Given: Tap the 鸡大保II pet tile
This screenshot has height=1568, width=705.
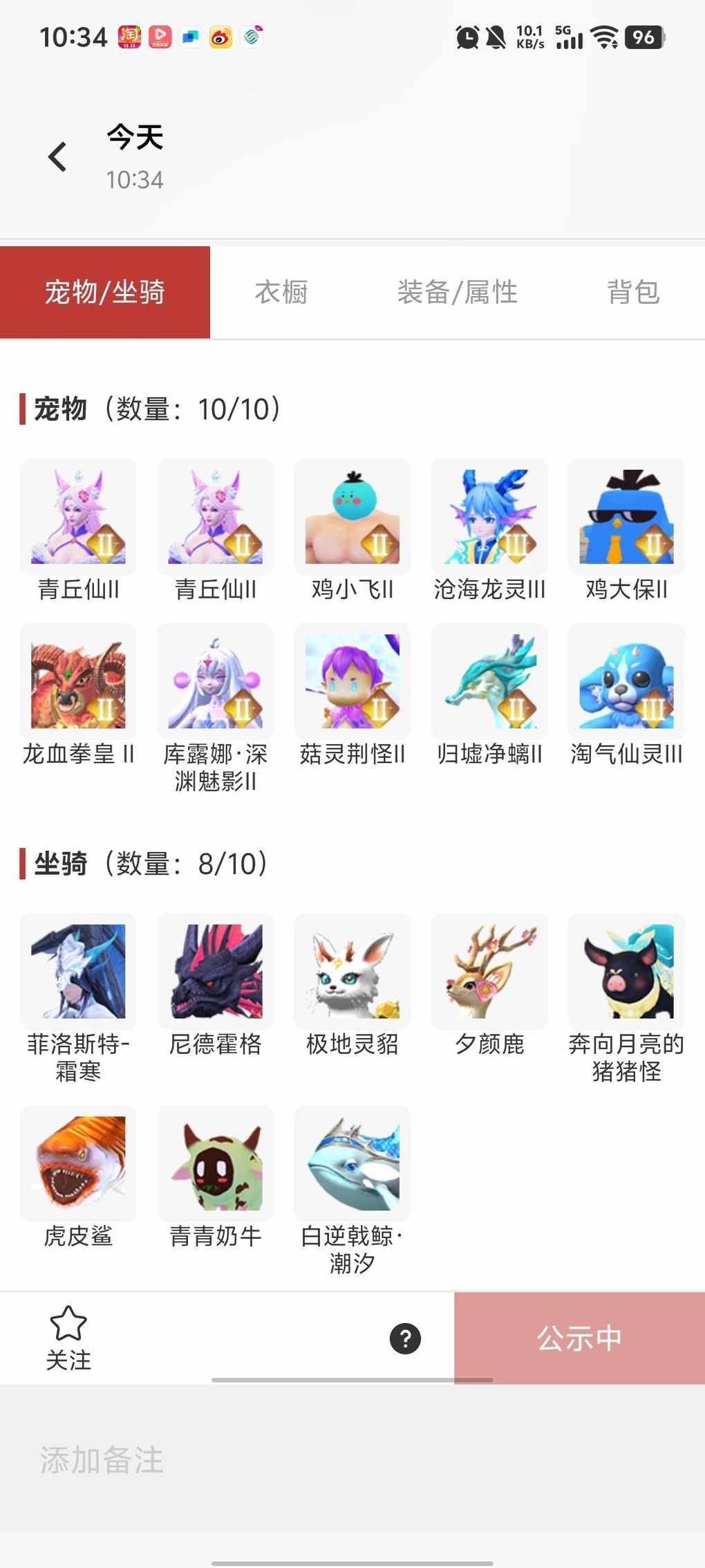Looking at the screenshot, I should [626, 517].
